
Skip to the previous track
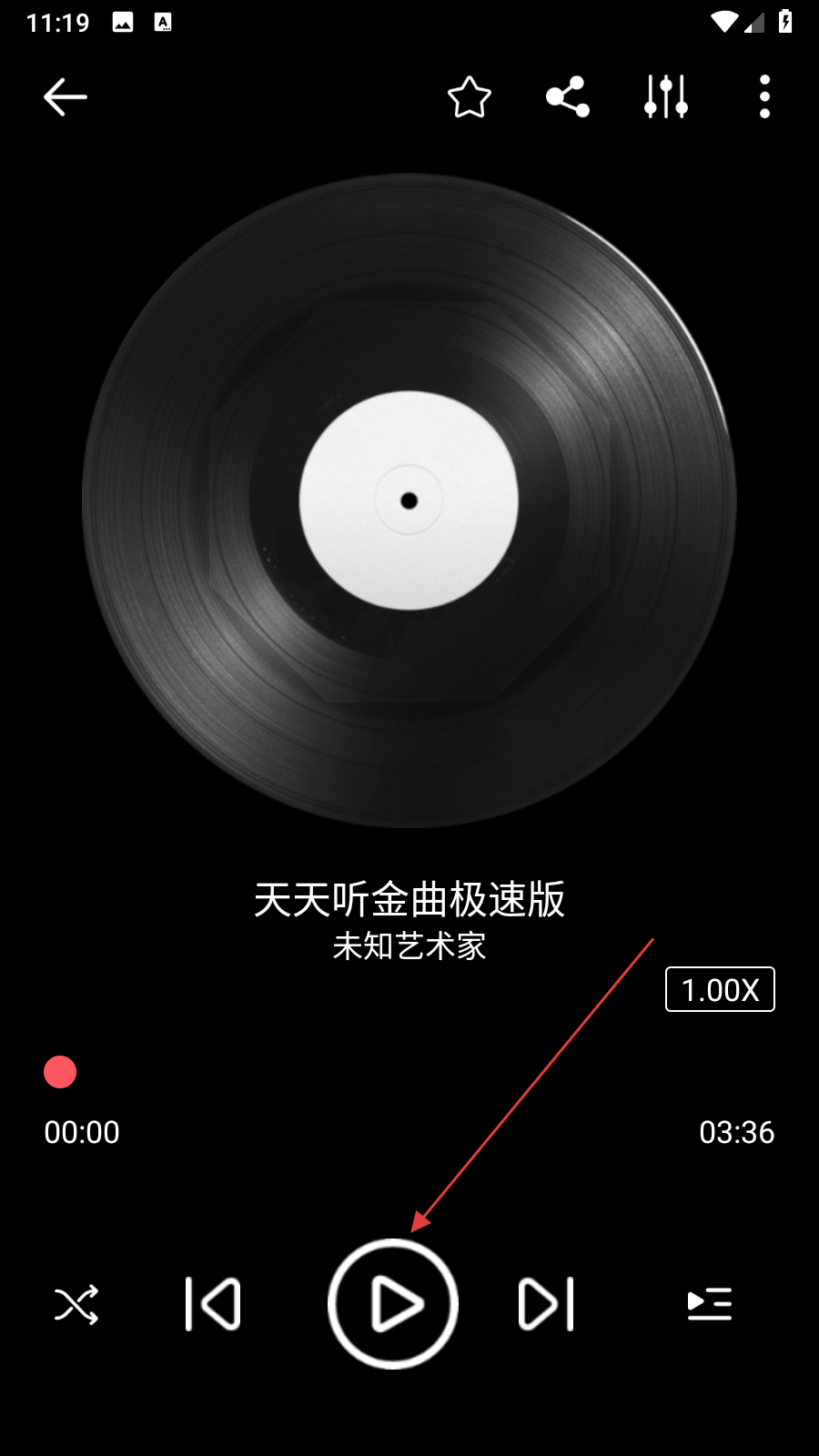click(213, 1304)
